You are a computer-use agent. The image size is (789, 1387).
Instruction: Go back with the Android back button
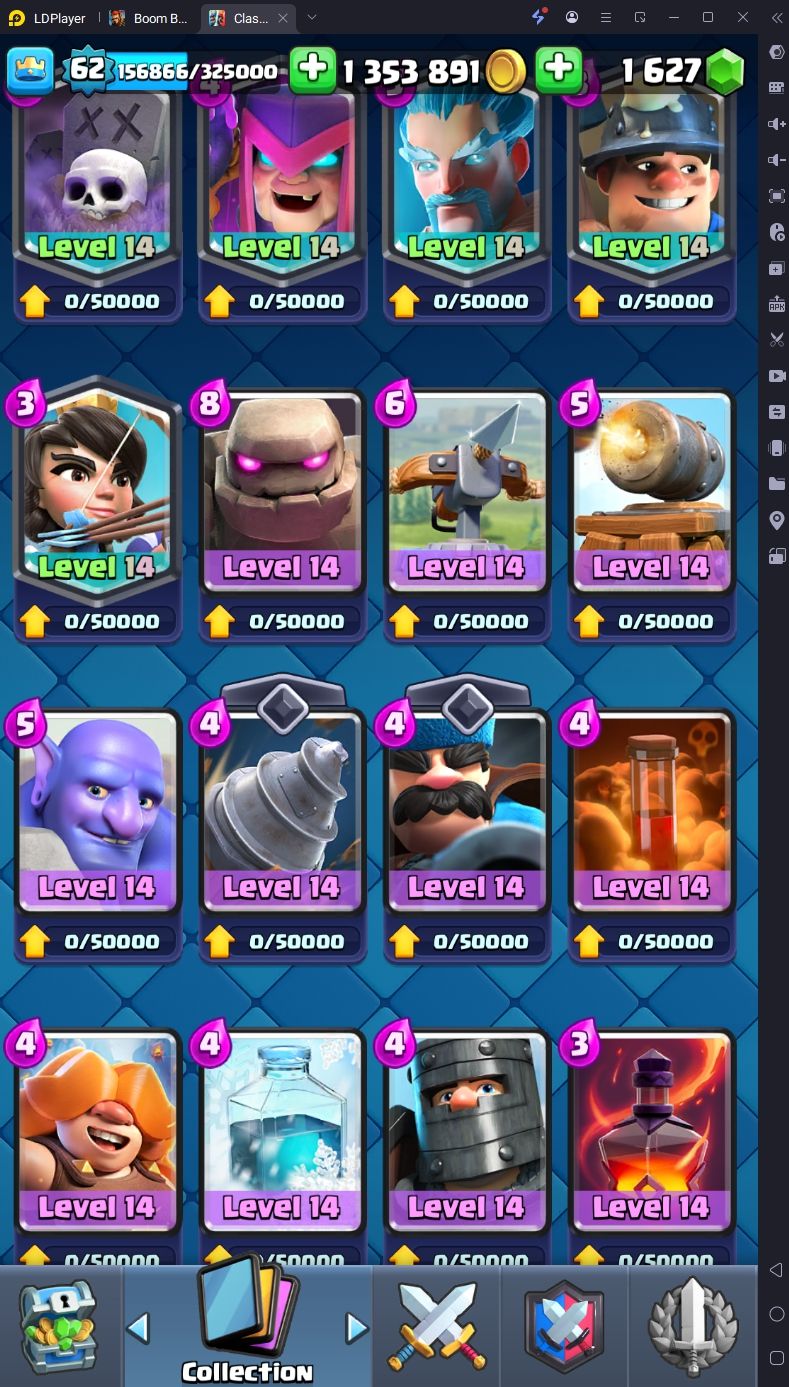click(x=776, y=1270)
